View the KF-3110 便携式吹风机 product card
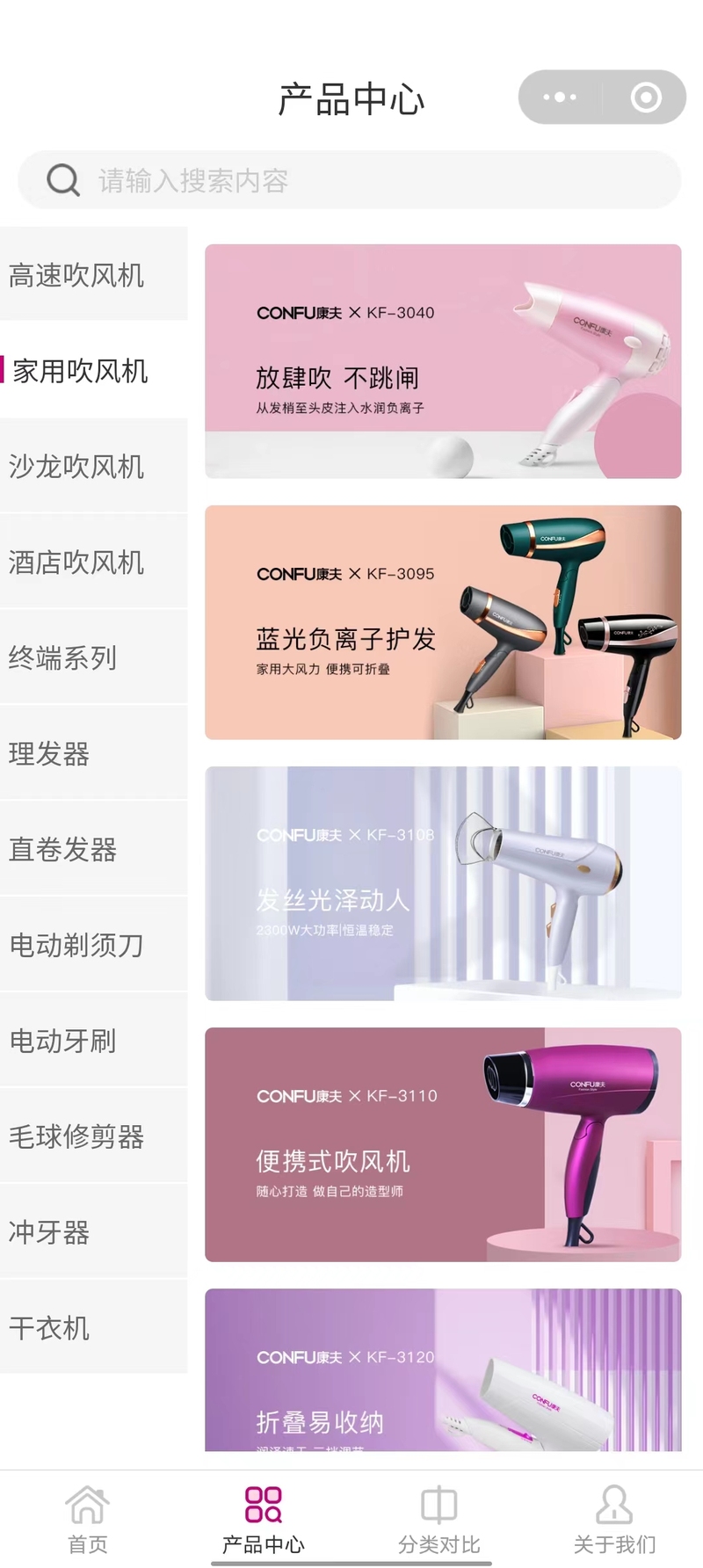This screenshot has height=1568, width=703. point(443,1144)
